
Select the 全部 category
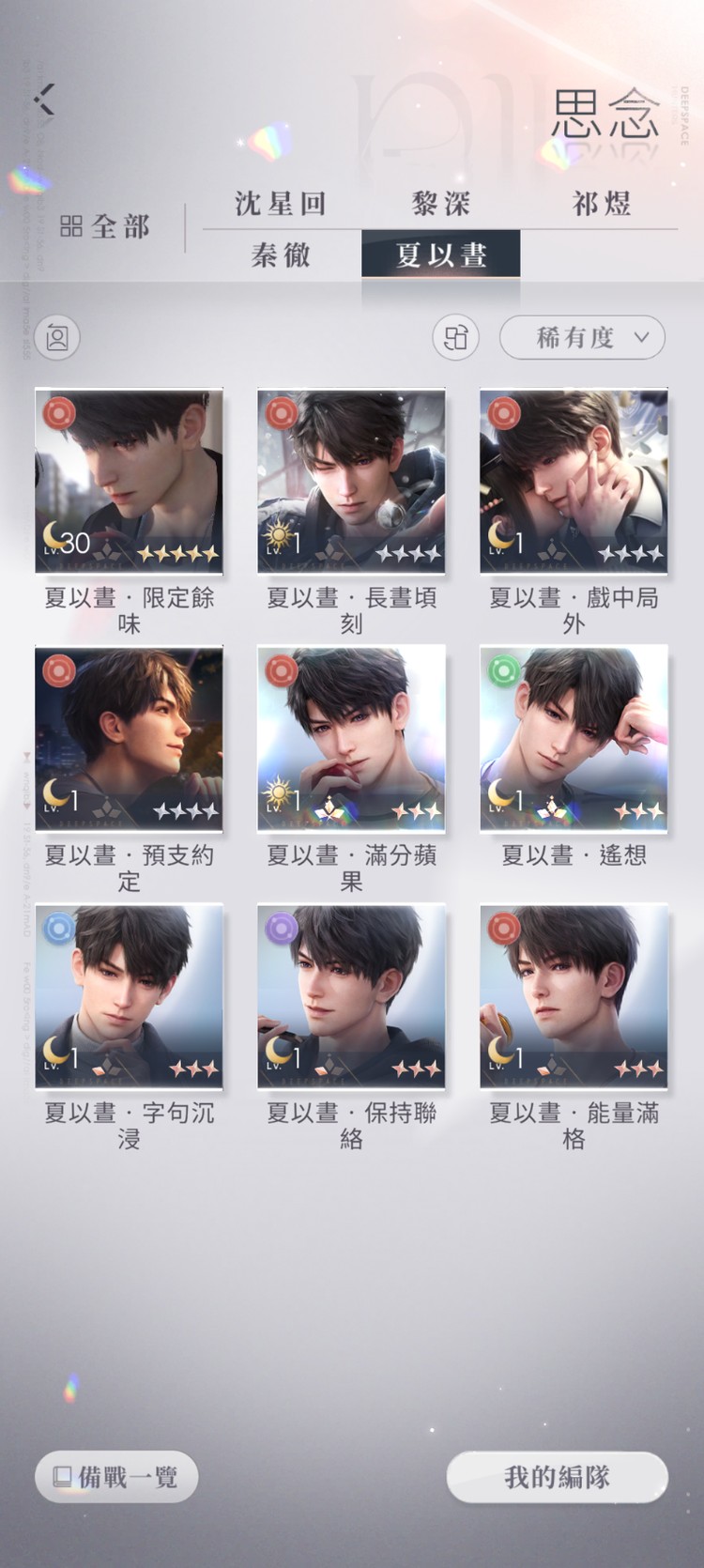(105, 226)
